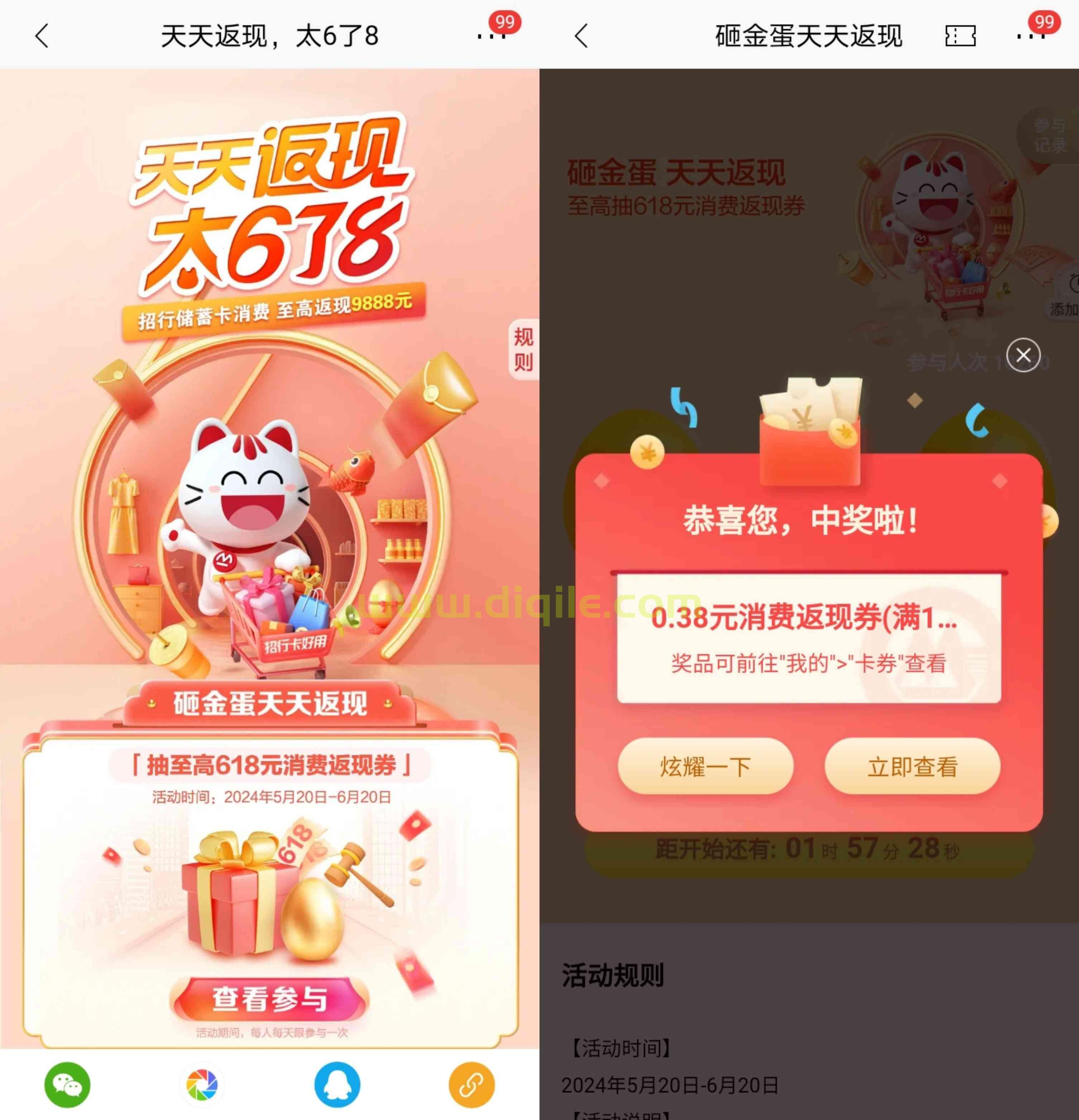Image resolution: width=1079 pixels, height=1120 pixels.
Task: Go back from the 天天返现，太6了8 page
Action: [42, 36]
